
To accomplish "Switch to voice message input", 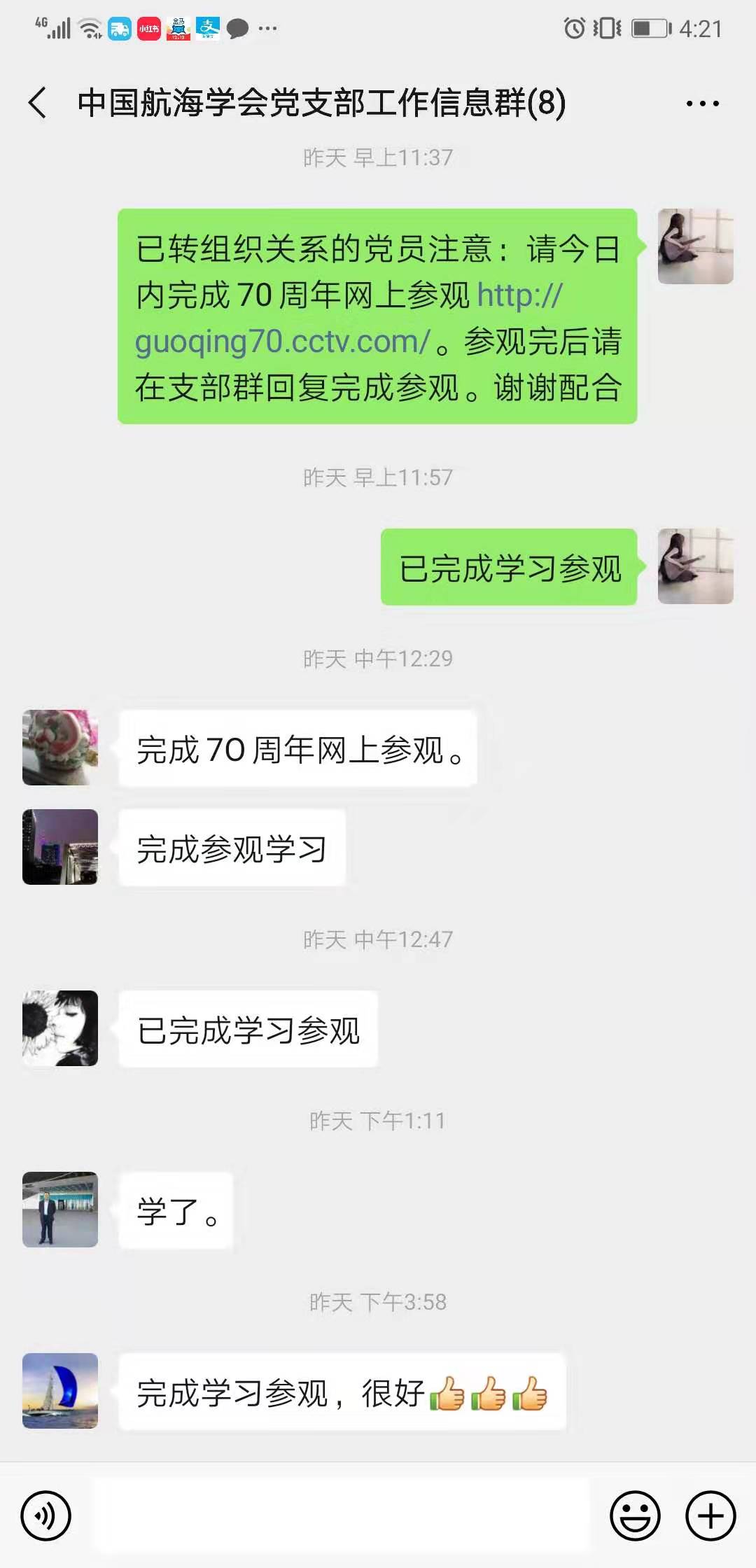I will pyautogui.click(x=46, y=1515).
